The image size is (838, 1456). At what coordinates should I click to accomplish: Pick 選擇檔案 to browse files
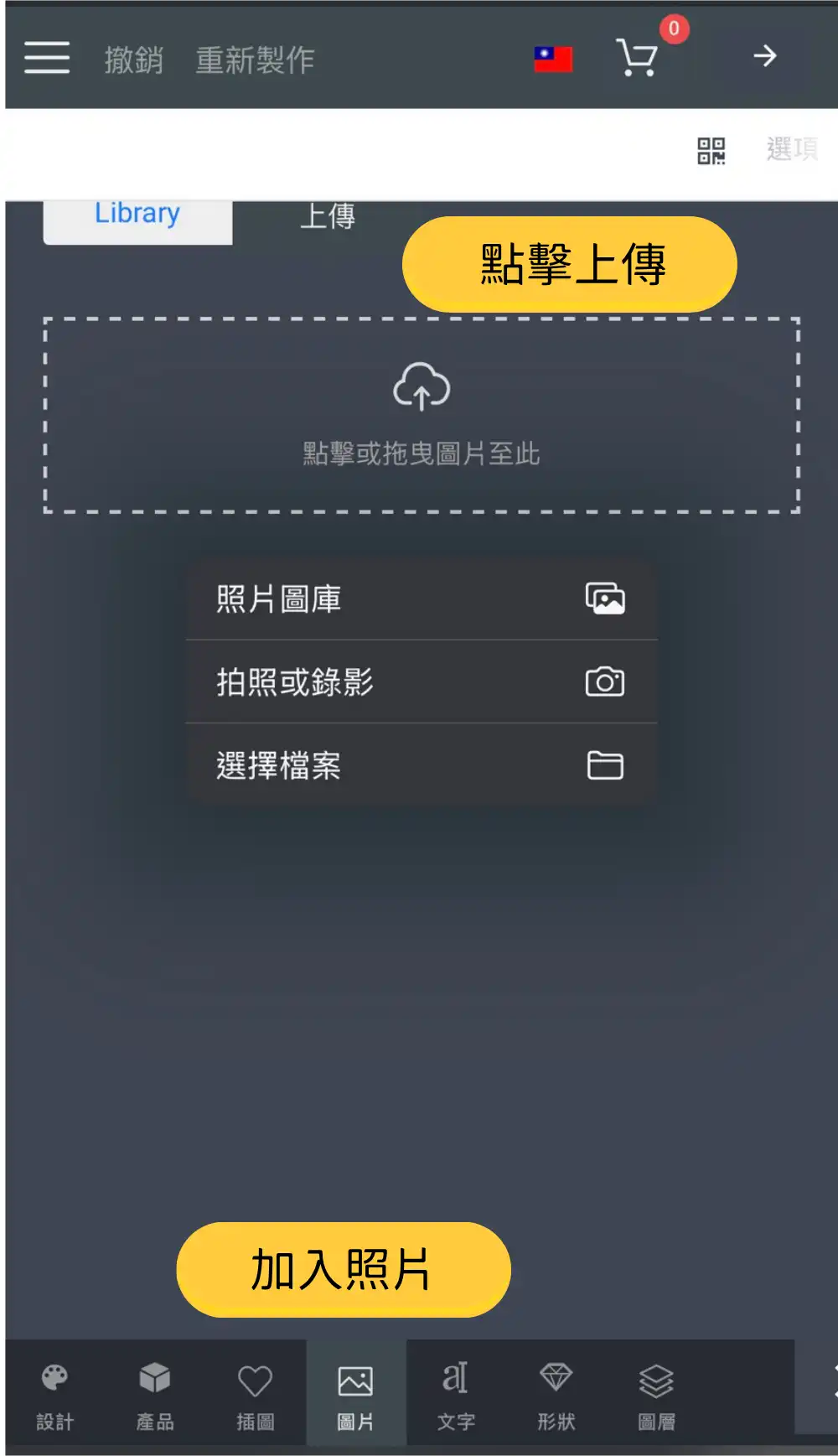click(x=422, y=765)
